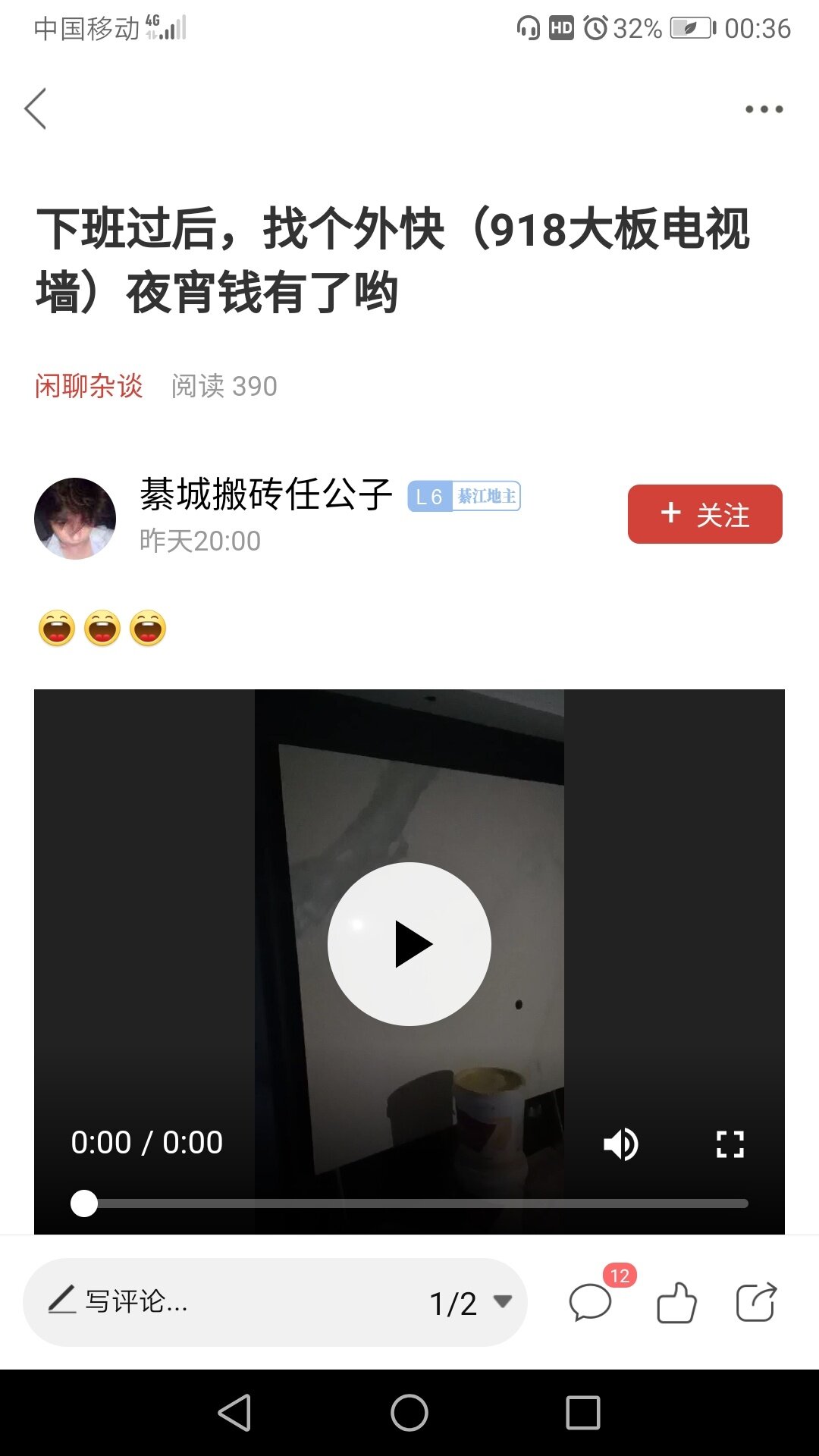Screen dimensions: 819x1456
Task: Go back to the previous page
Action: click(36, 108)
